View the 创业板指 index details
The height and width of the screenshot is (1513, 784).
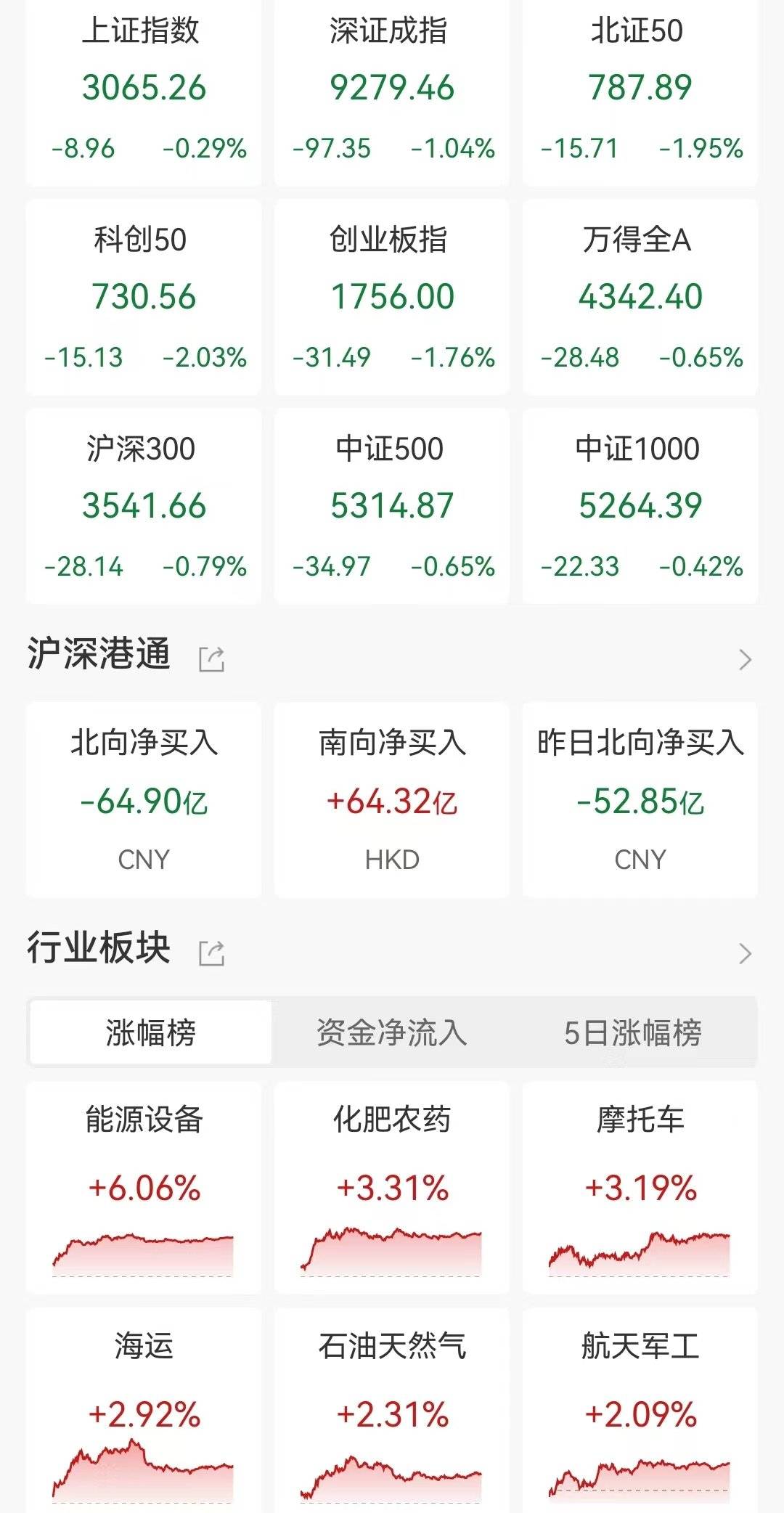coord(392,297)
